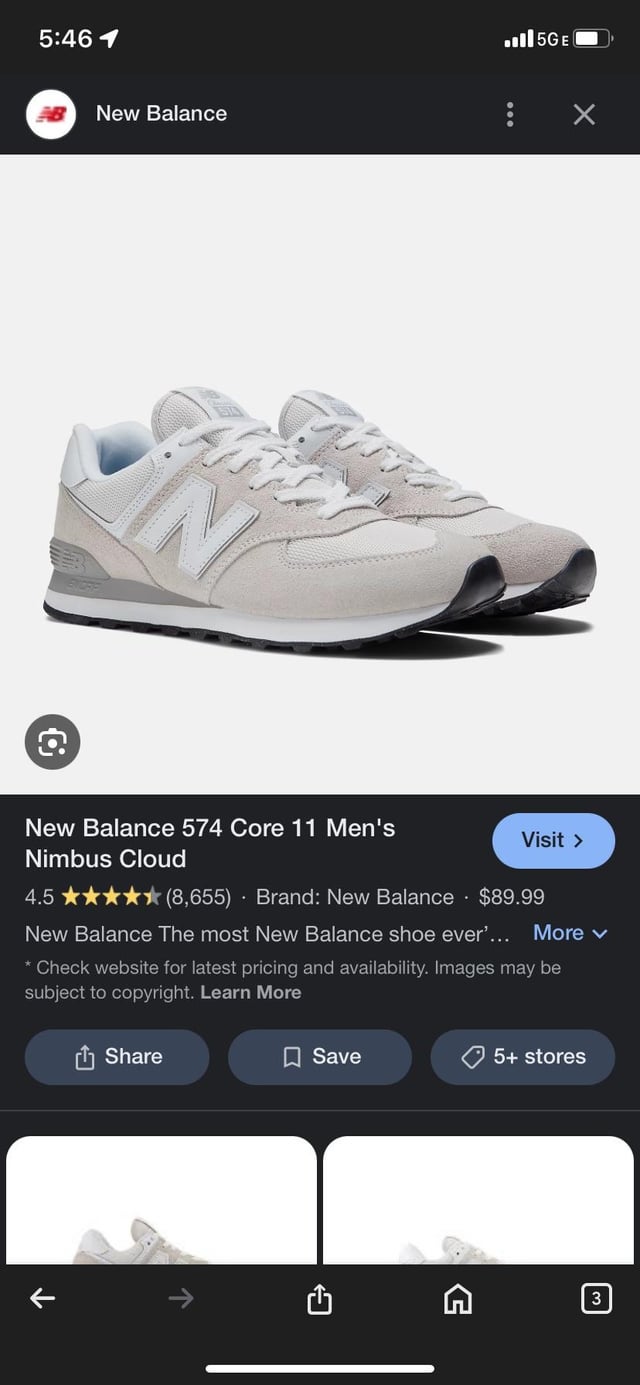Image resolution: width=640 pixels, height=1385 pixels.
Task: Visit the New Balance product page
Action: click(x=553, y=840)
